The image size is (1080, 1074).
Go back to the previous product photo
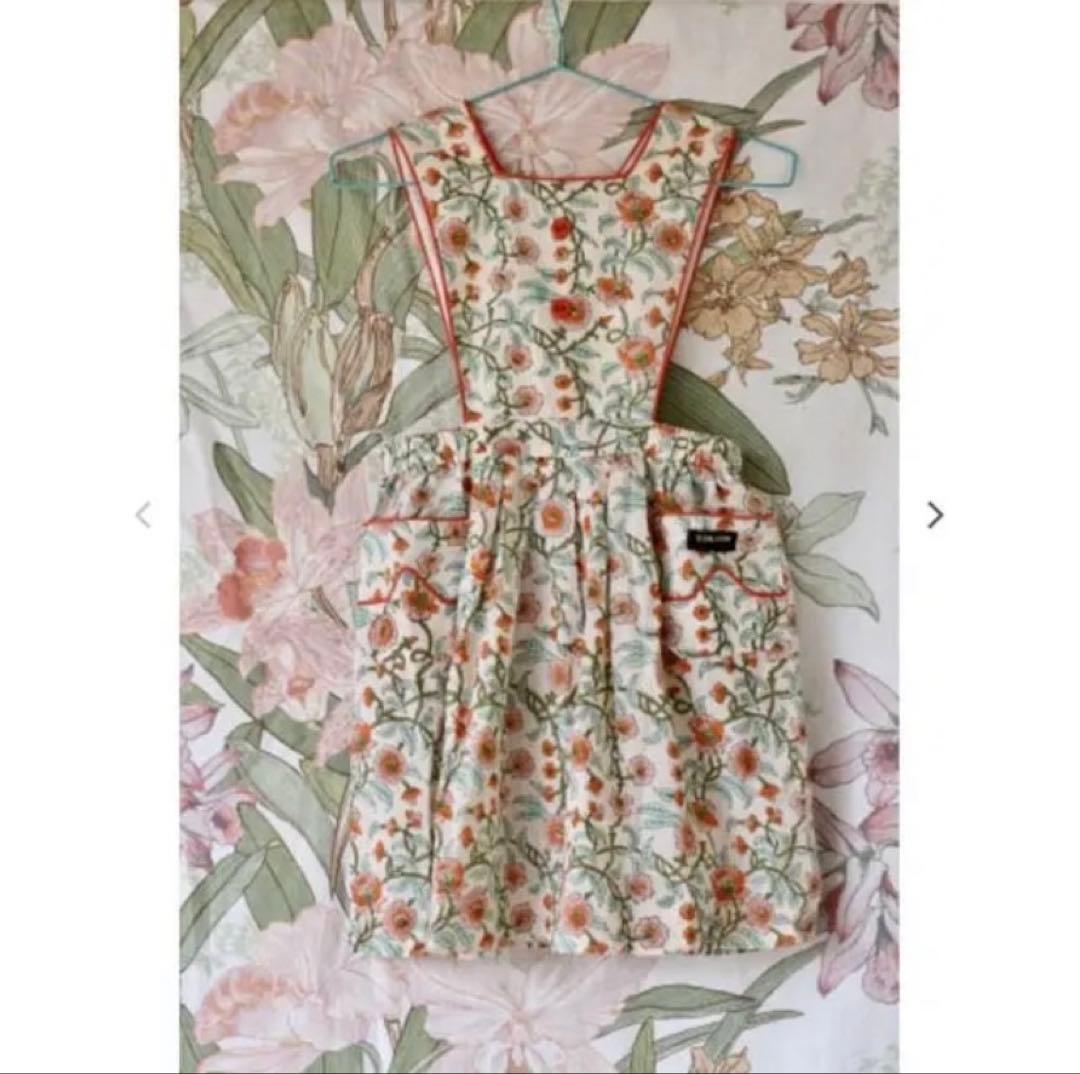click(x=143, y=515)
